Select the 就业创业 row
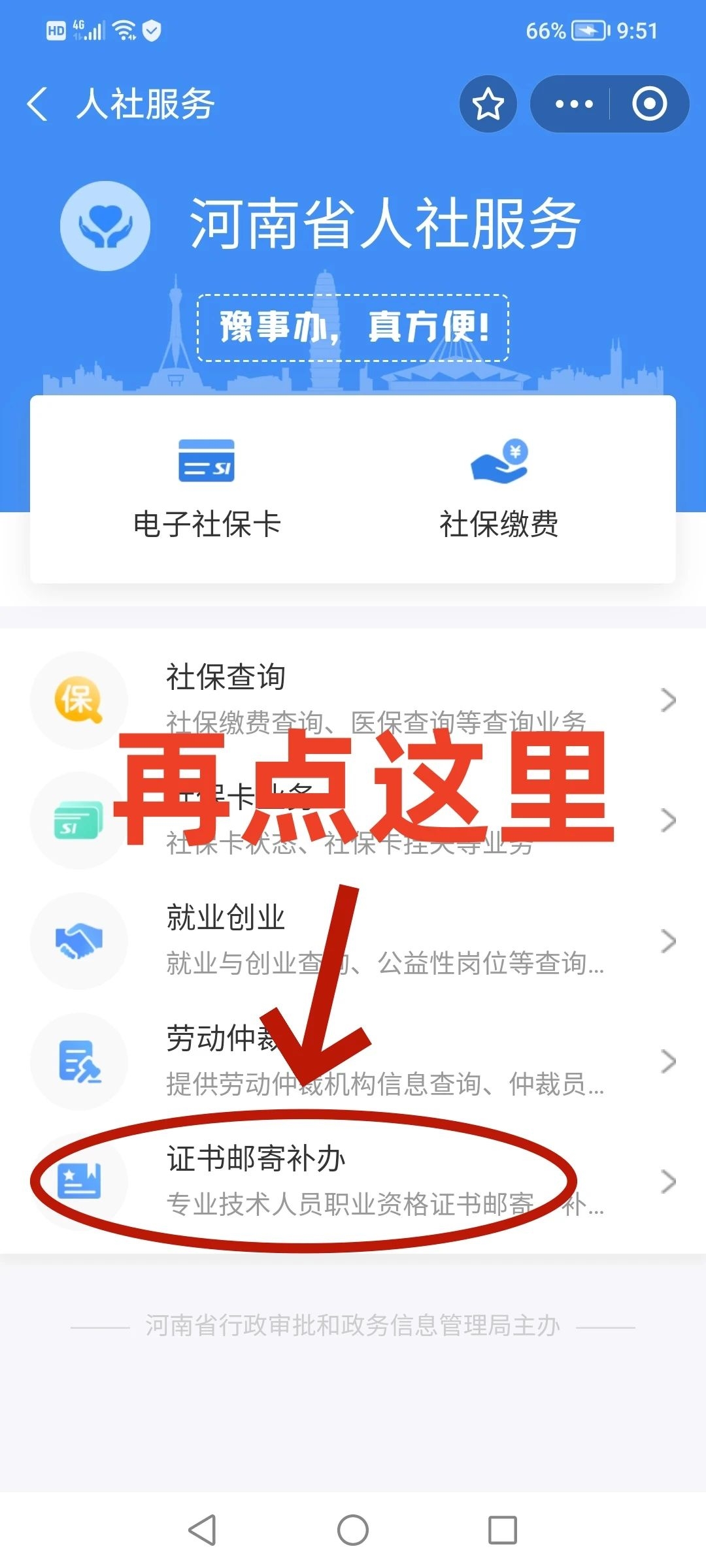706x1568 pixels. 353,941
